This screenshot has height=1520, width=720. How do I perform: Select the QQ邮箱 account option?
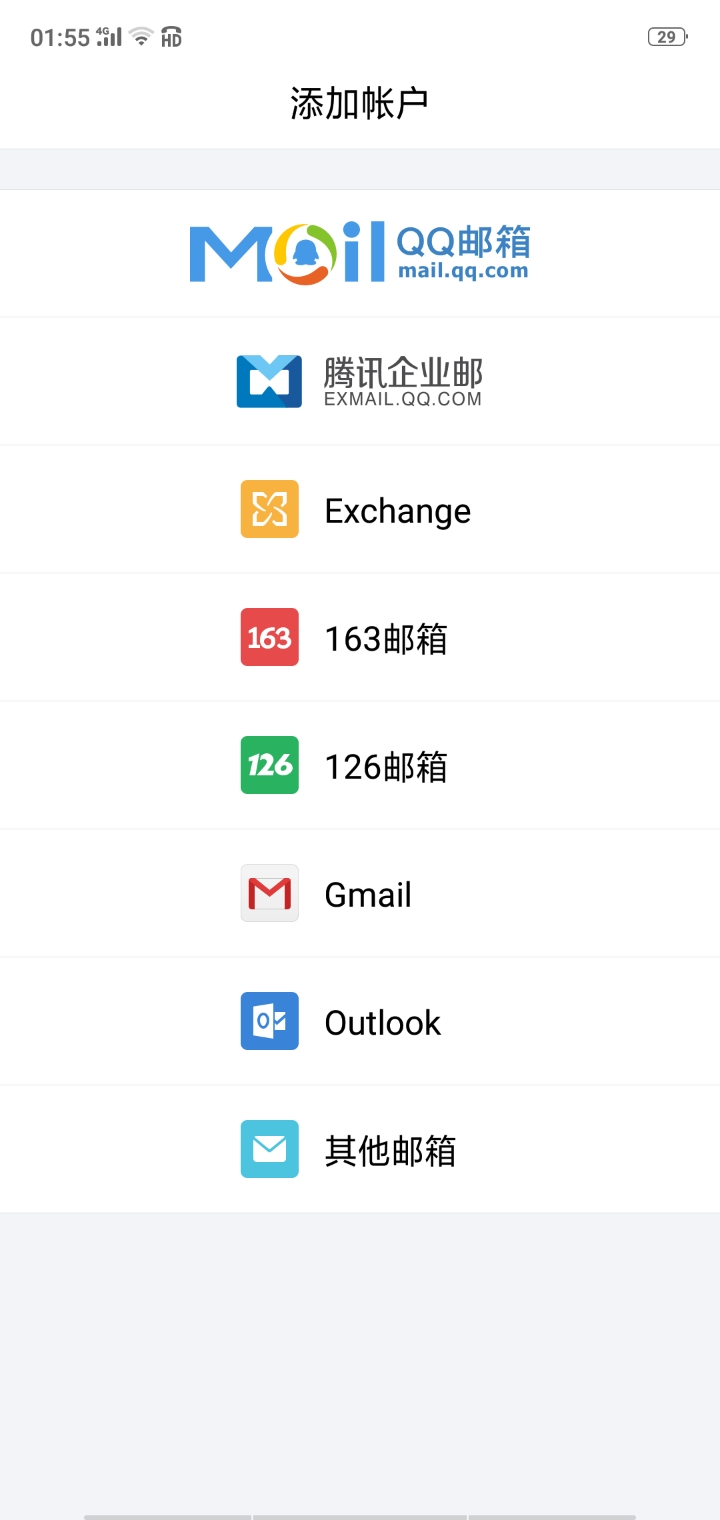click(x=360, y=253)
